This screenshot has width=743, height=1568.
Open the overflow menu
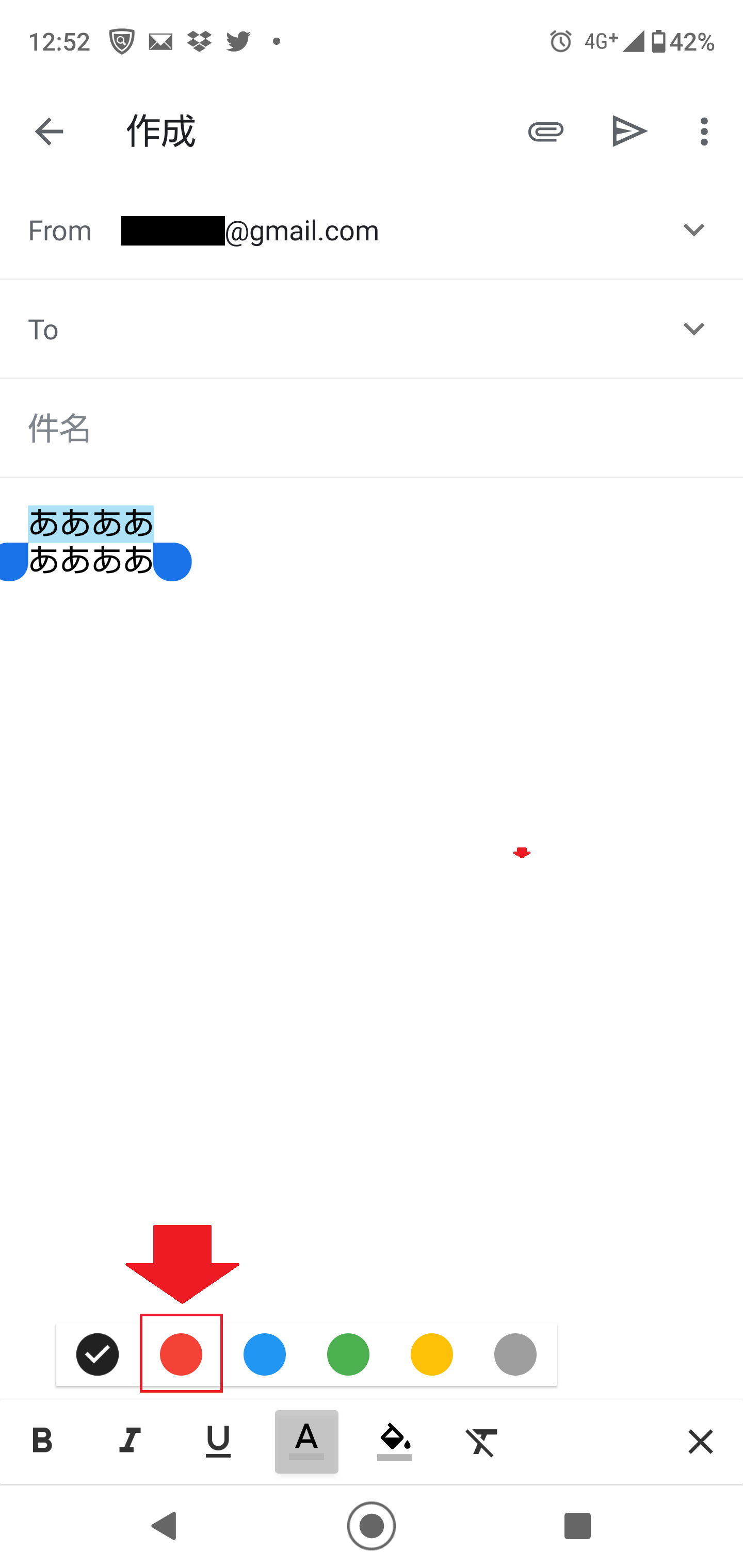pyautogui.click(x=704, y=132)
